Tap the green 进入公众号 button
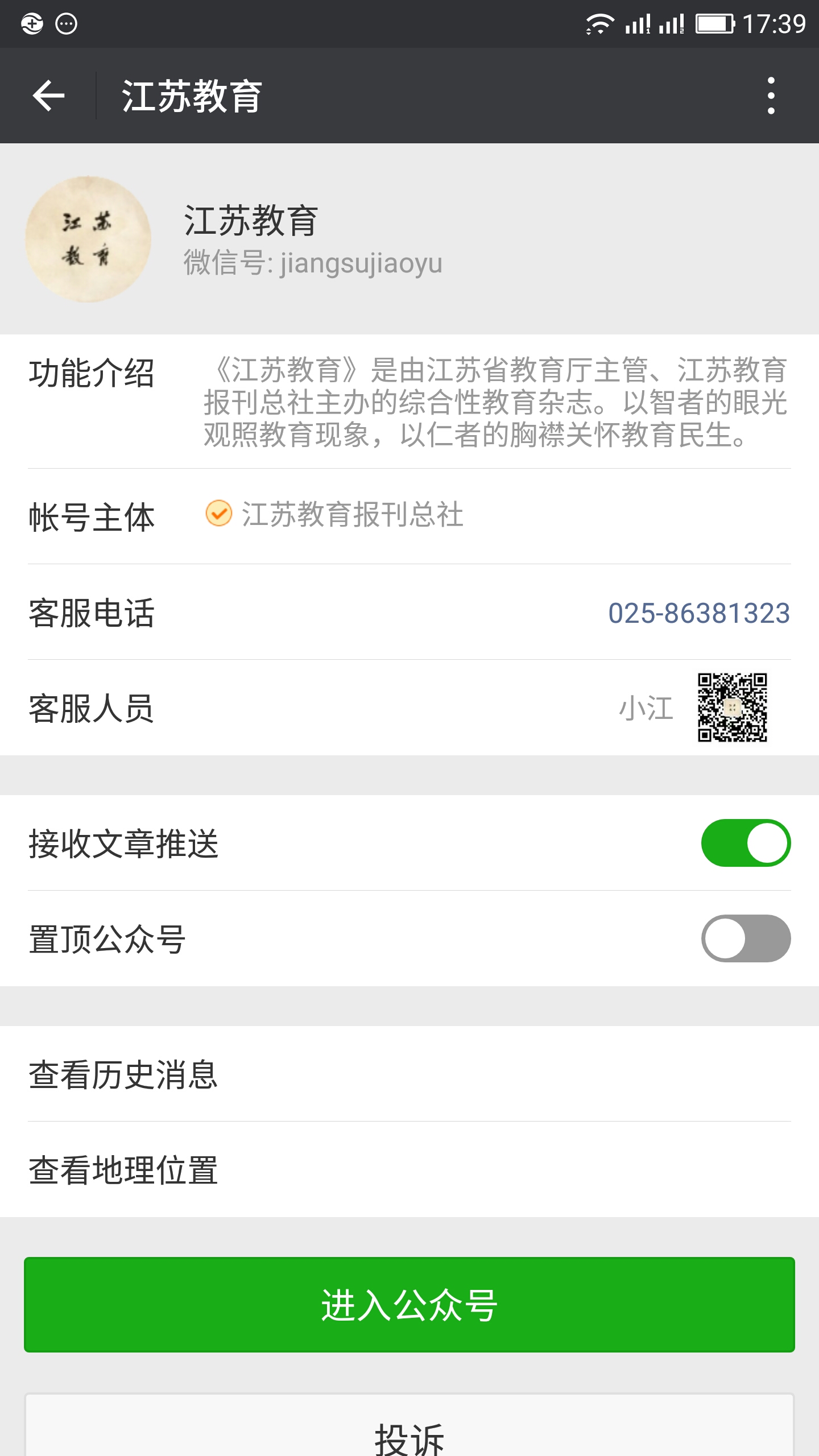This screenshot has width=819, height=1456. point(409,1305)
